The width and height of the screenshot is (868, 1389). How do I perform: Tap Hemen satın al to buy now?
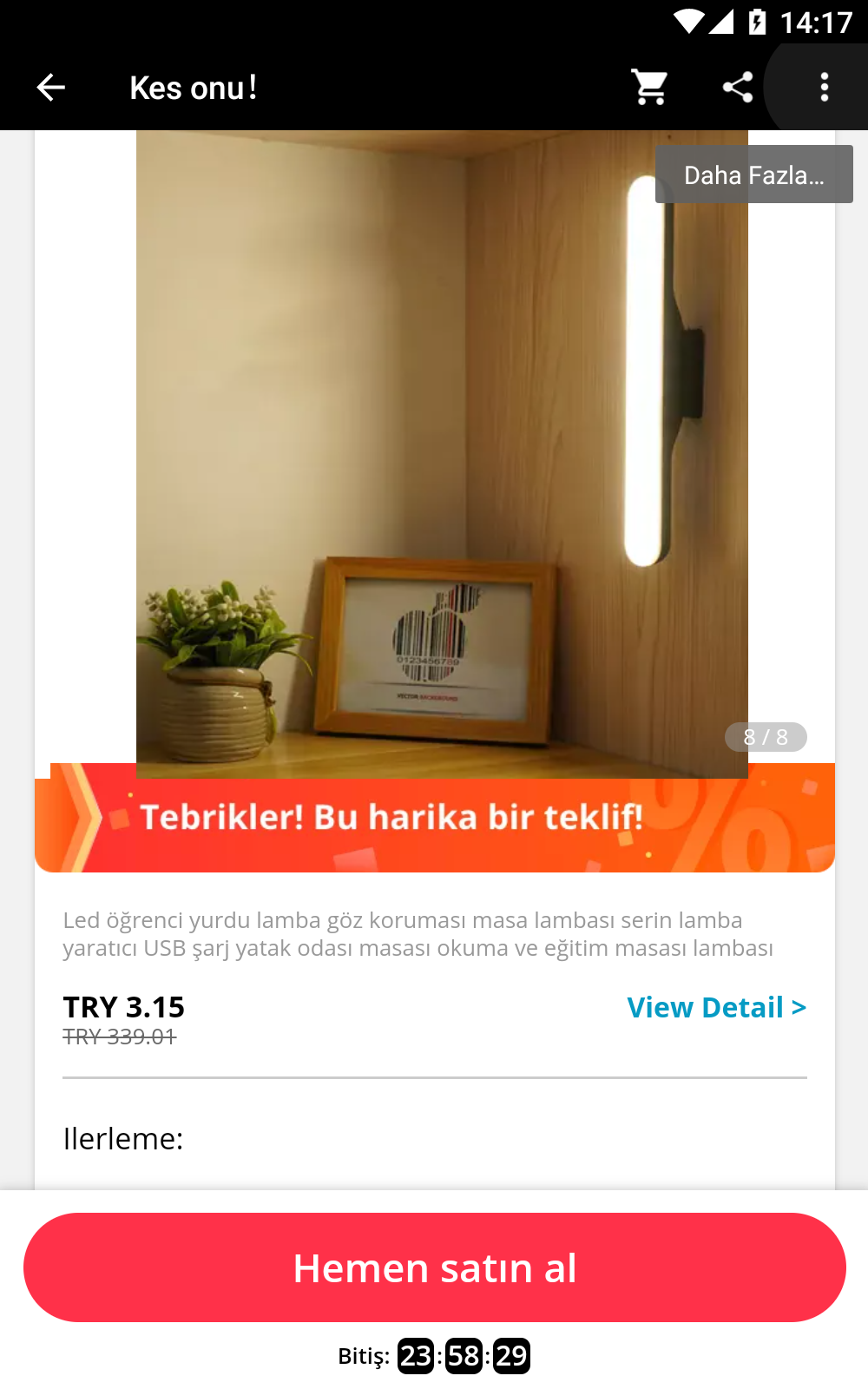[x=434, y=1267]
